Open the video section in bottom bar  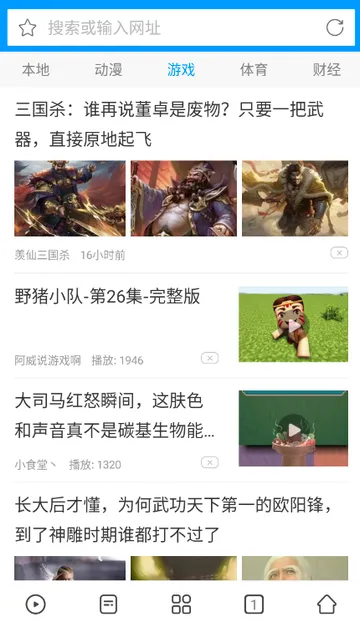coord(35,604)
